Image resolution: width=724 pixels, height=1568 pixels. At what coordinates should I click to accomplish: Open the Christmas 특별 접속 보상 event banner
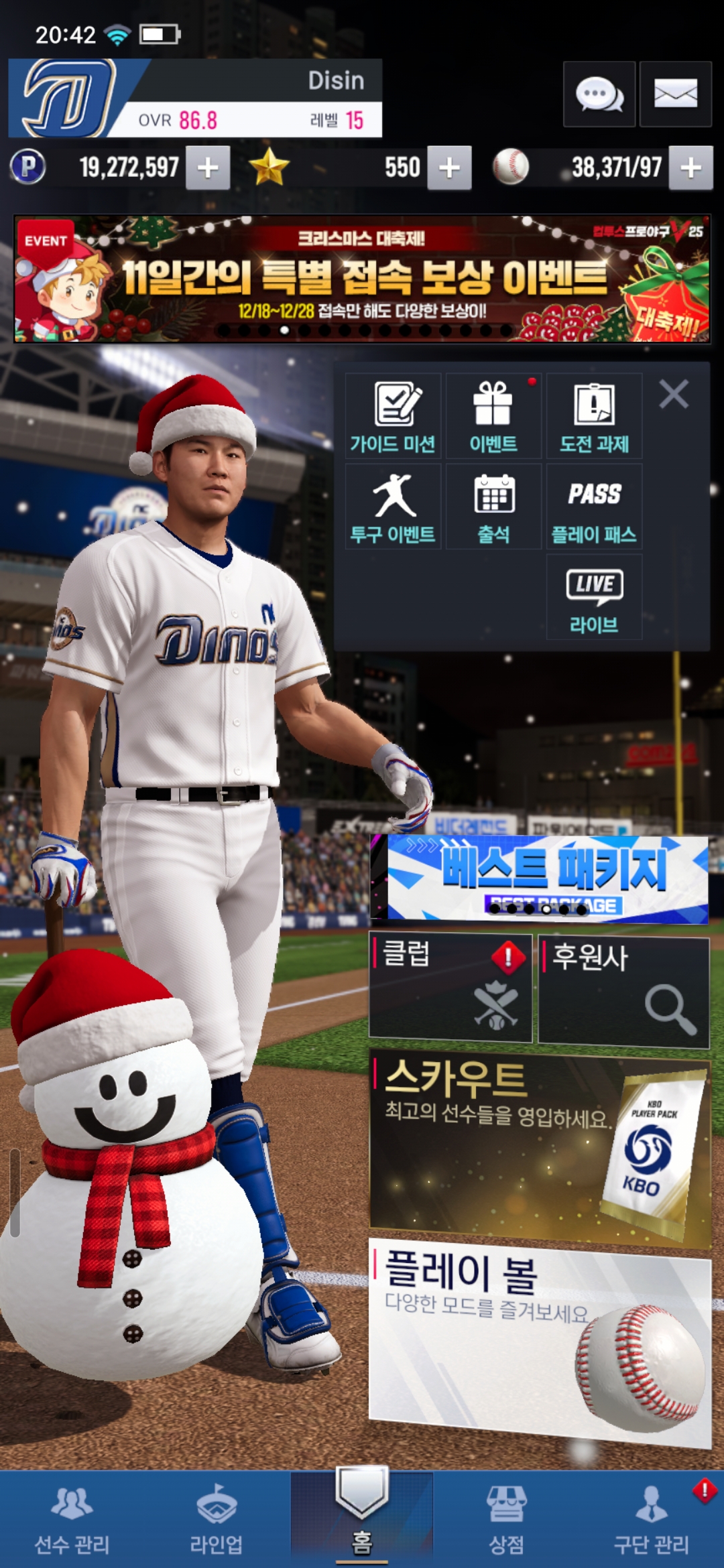coord(362,279)
